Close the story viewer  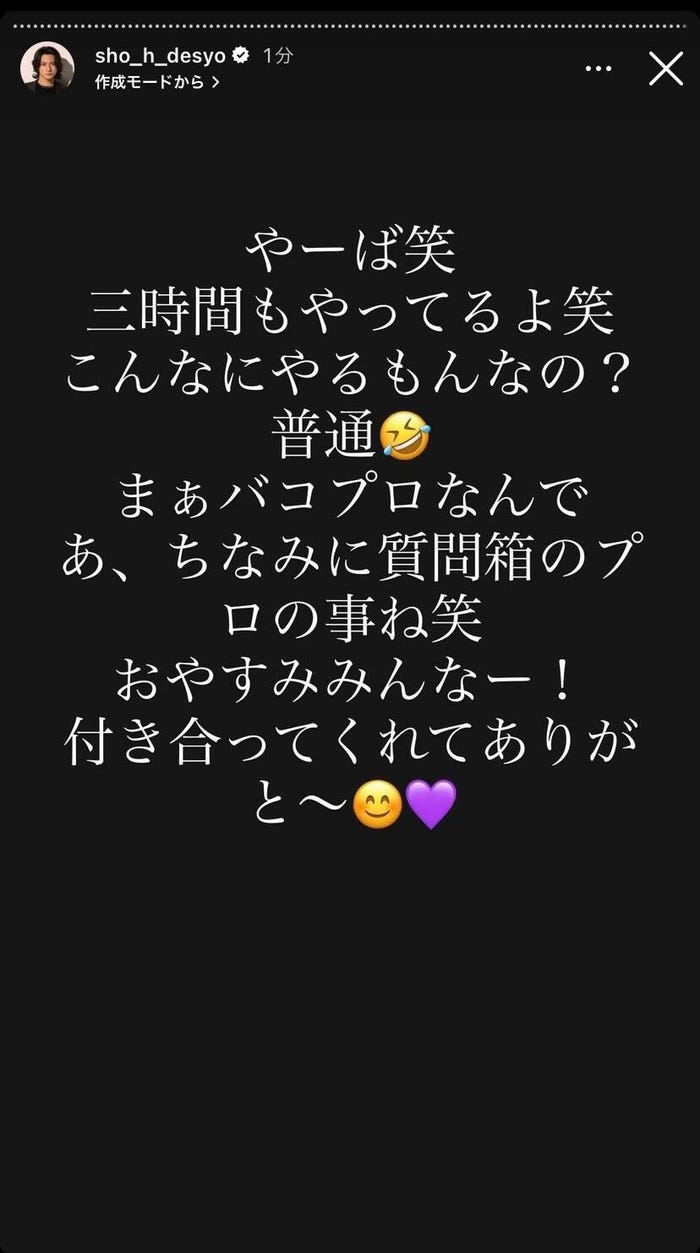665,69
